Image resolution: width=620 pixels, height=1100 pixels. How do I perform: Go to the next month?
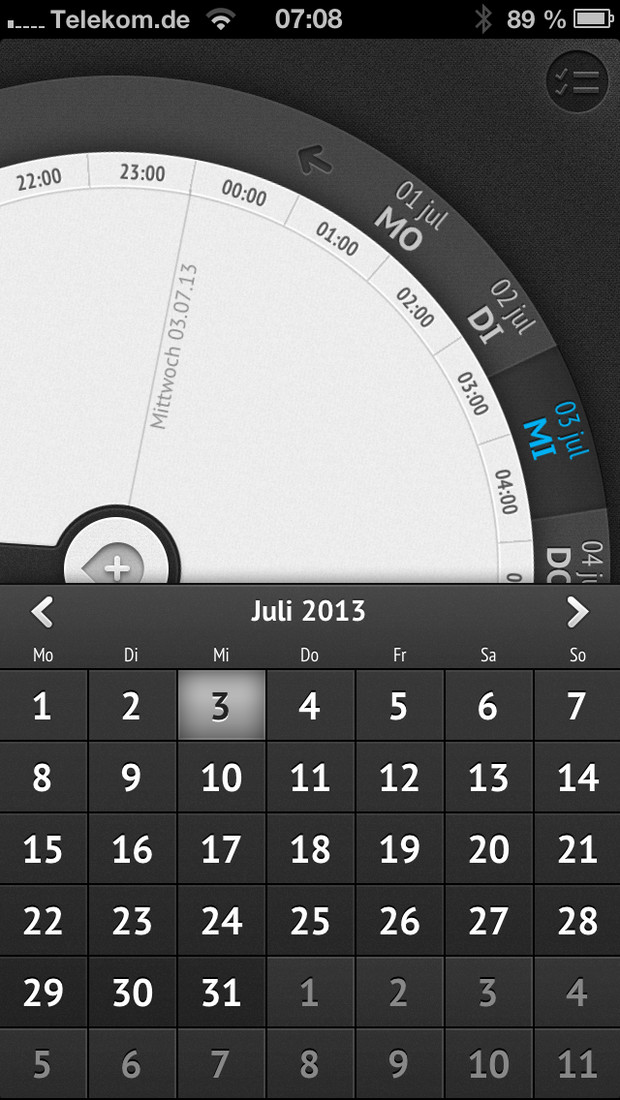(x=578, y=612)
